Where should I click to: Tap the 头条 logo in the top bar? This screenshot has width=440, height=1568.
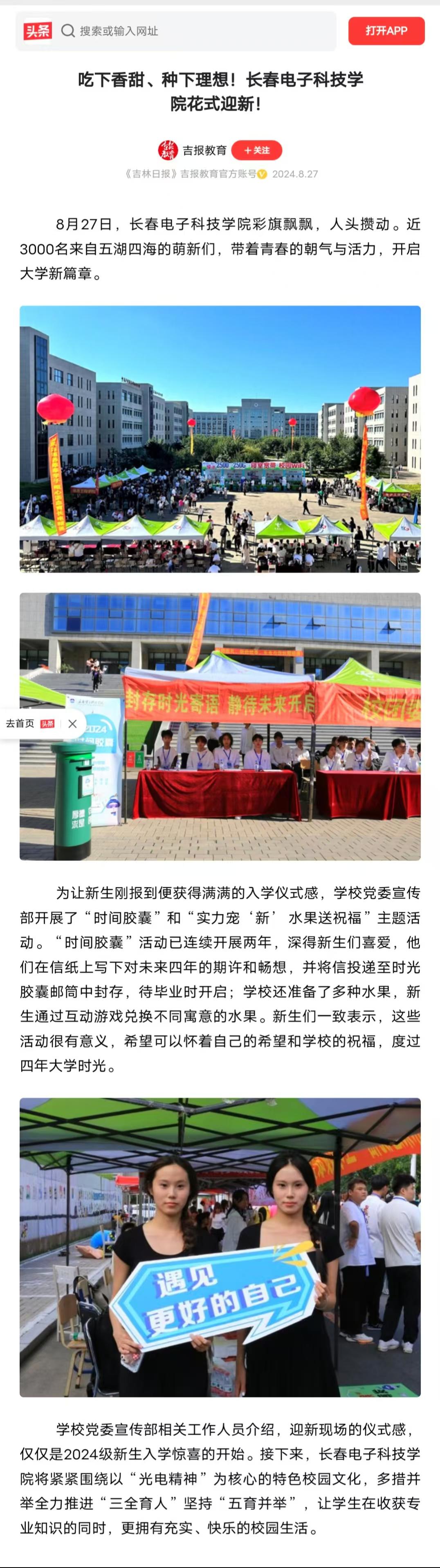tap(38, 31)
